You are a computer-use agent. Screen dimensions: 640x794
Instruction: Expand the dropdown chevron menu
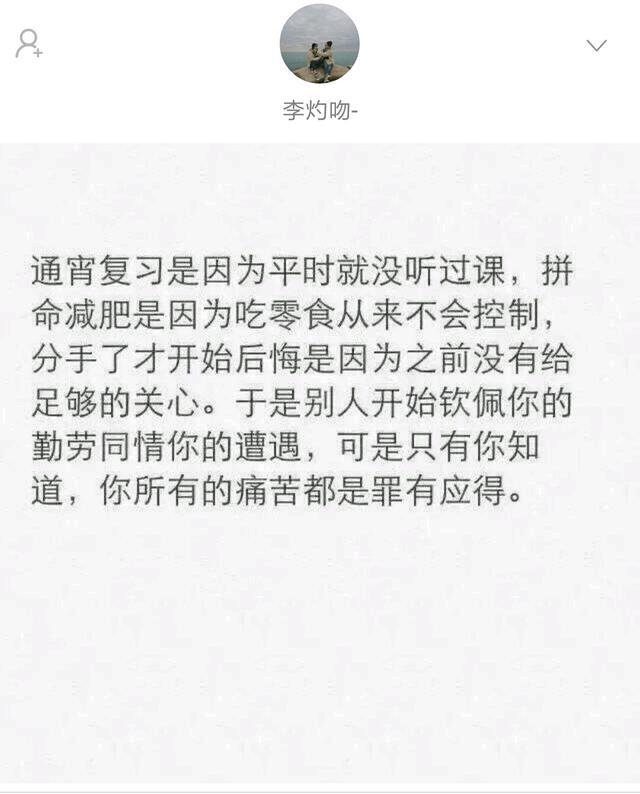(x=596, y=45)
